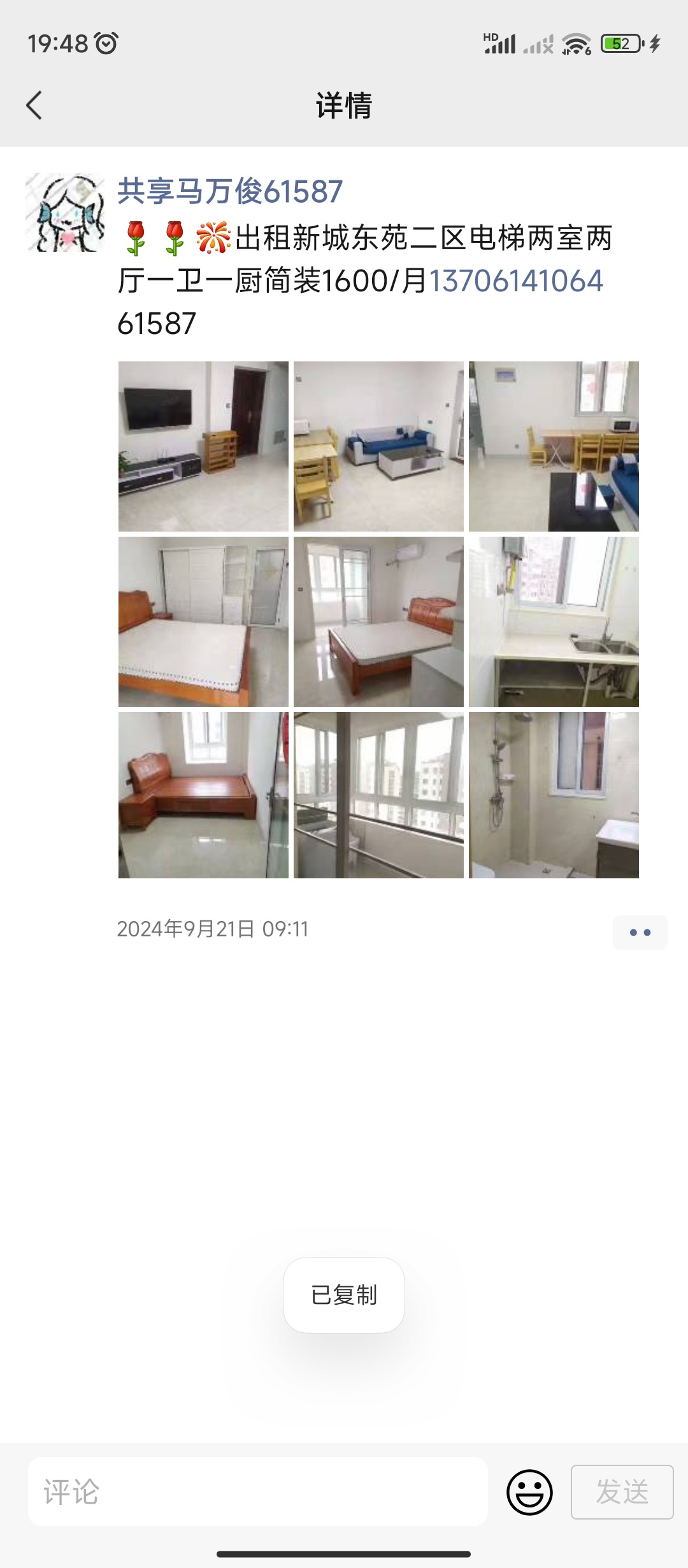View the photo of the blue sofa
This screenshot has height=1568, width=688.
coord(378,446)
